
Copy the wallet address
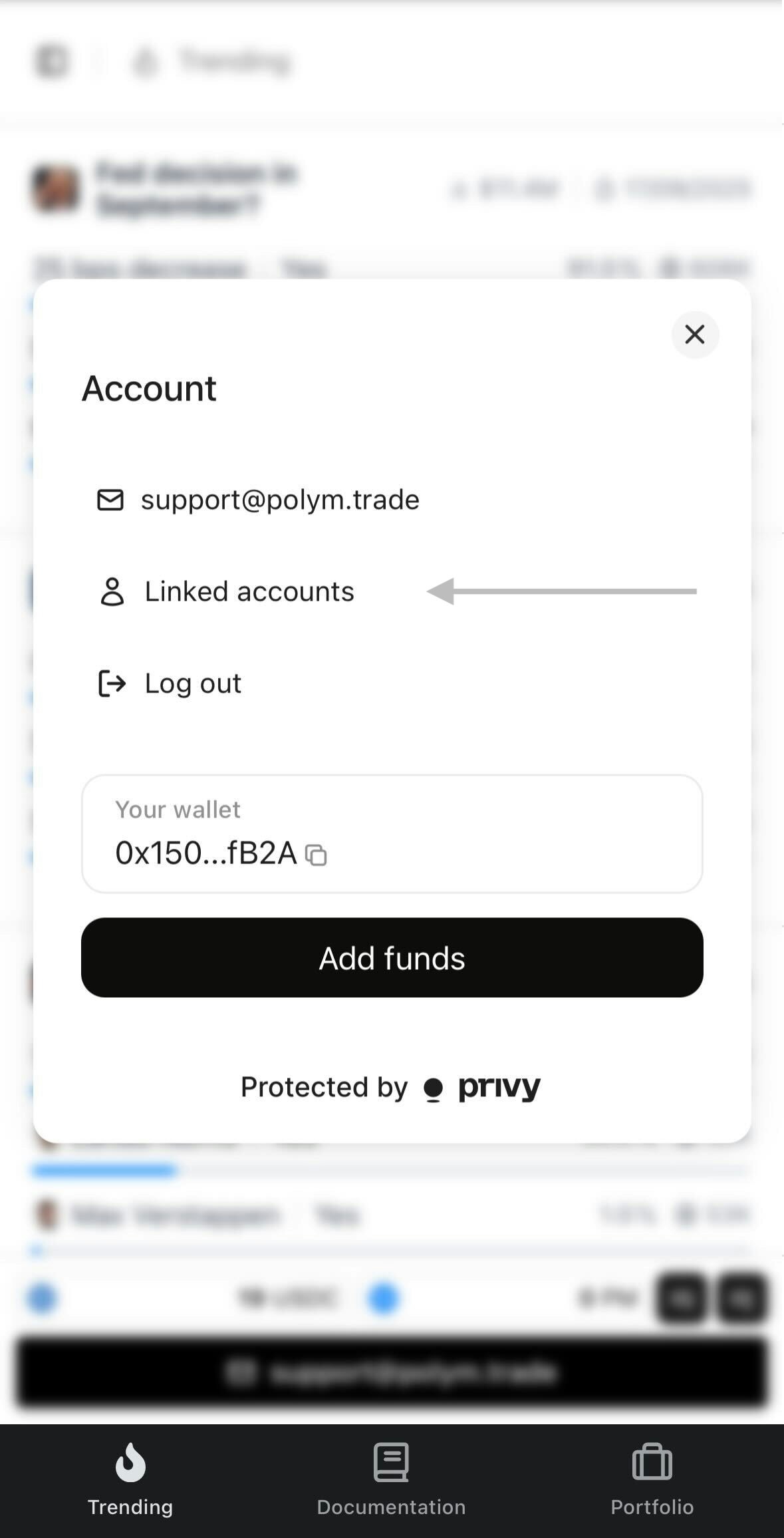pyautogui.click(x=316, y=855)
